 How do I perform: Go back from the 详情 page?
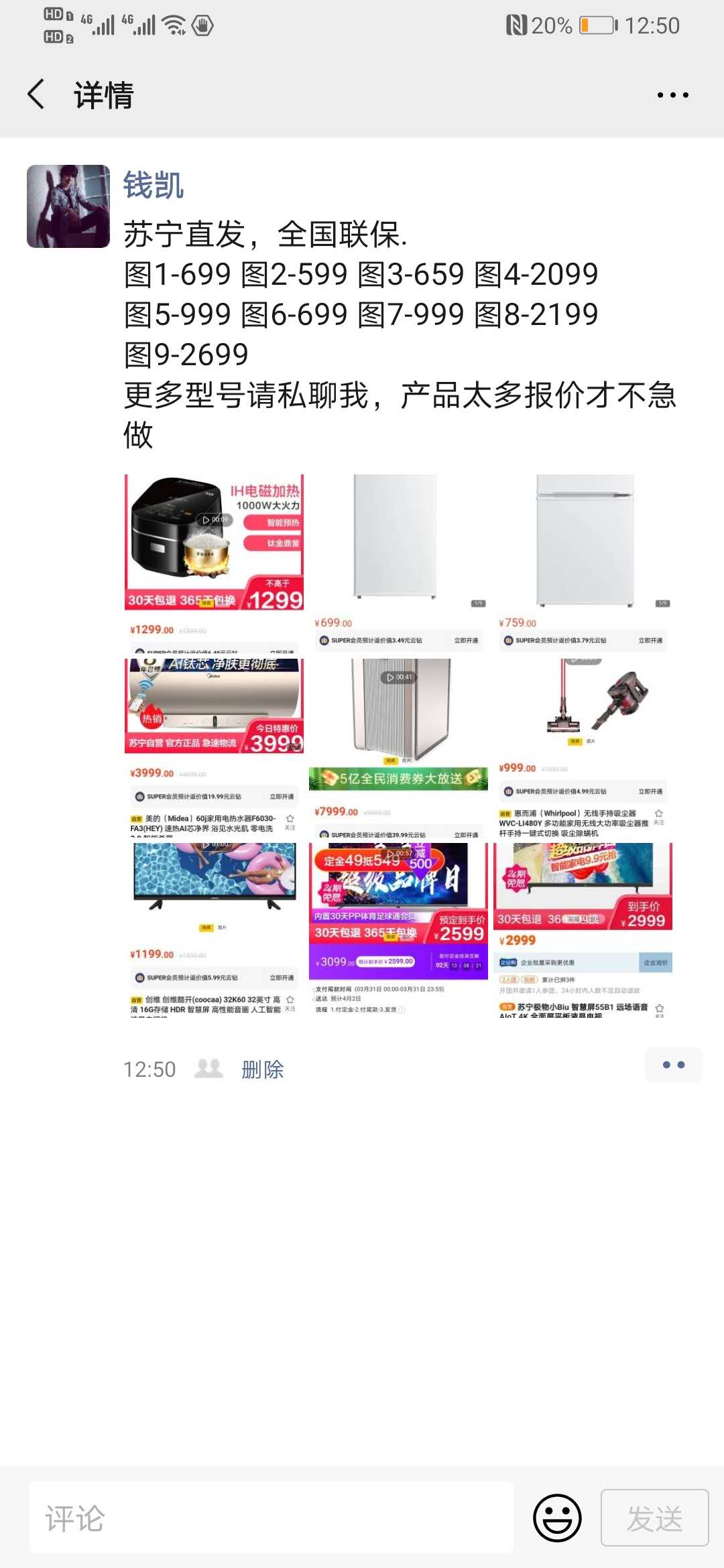click(x=37, y=94)
